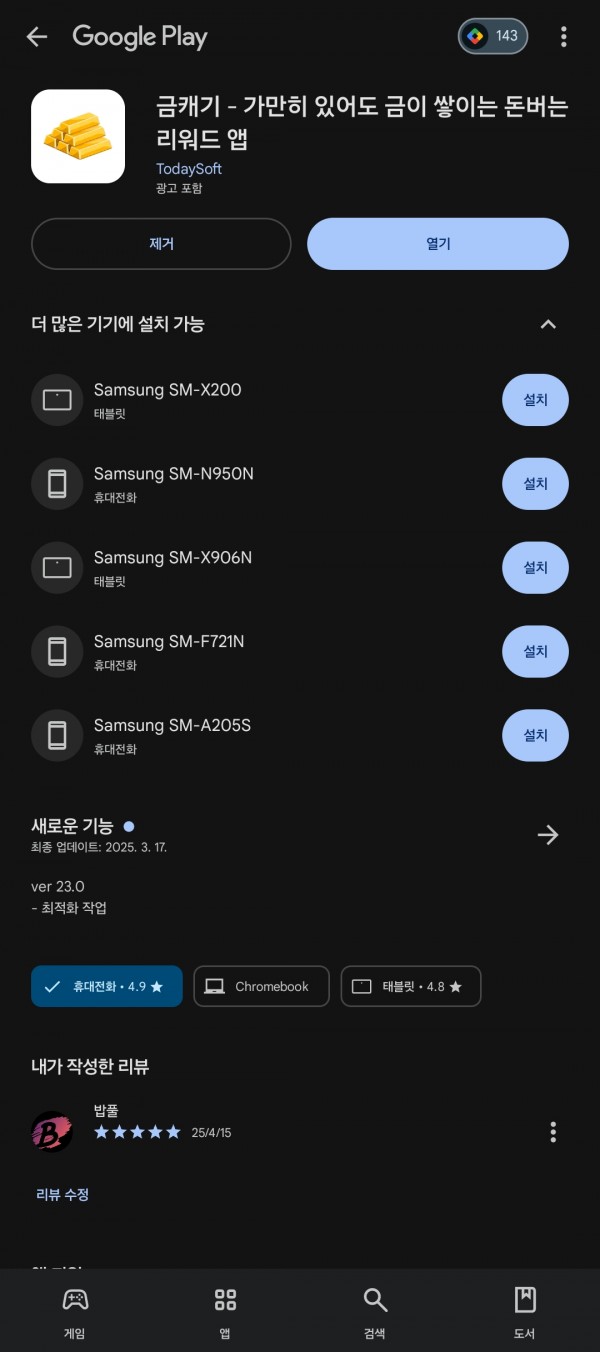Select the Chromebook chip
Screen dimensions: 600x1352
coord(261,986)
